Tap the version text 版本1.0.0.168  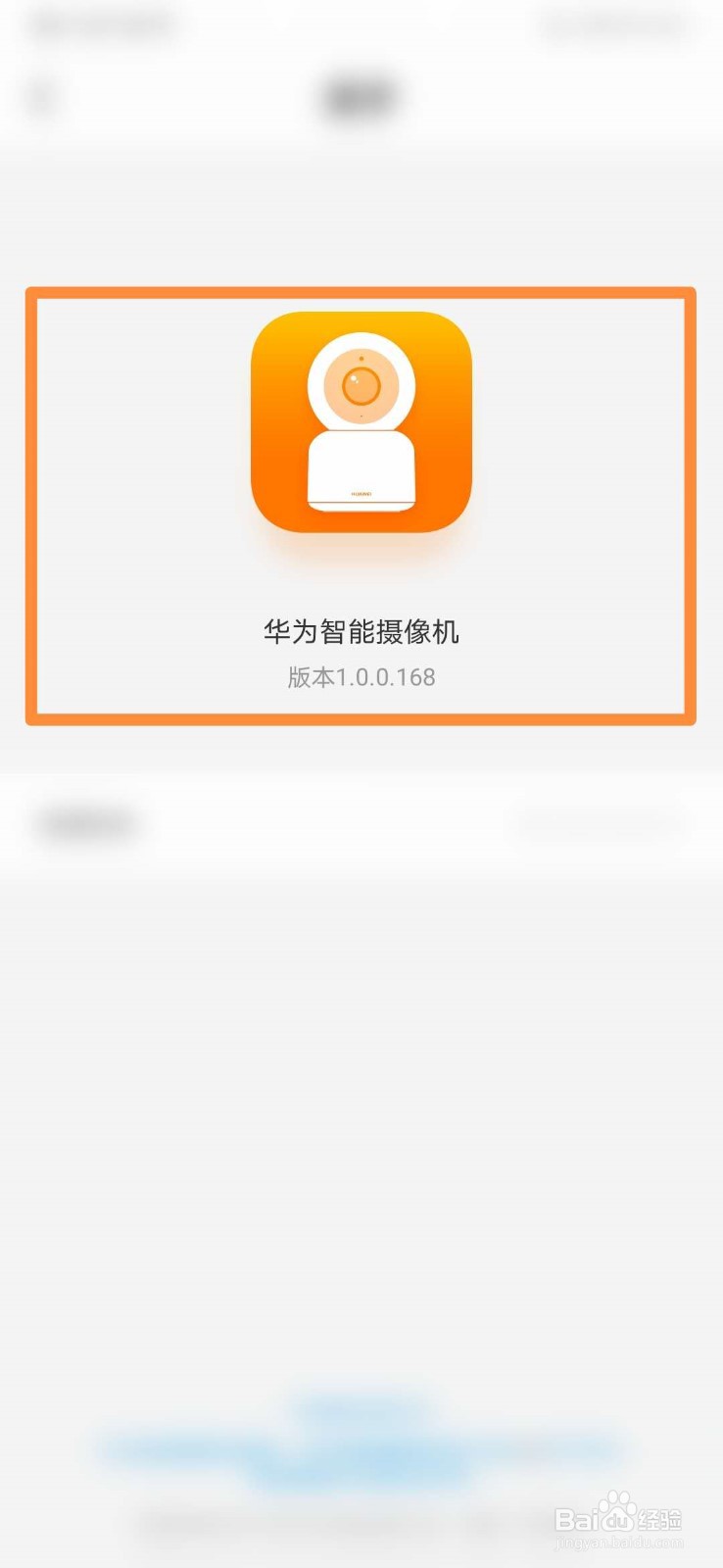click(359, 676)
